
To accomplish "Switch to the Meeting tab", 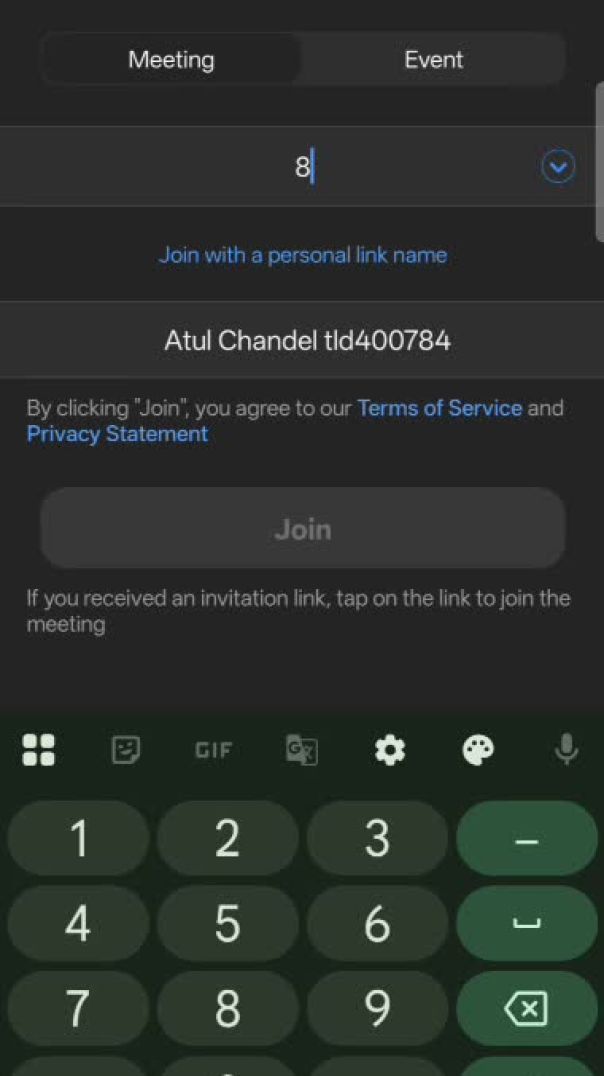I will 171,60.
